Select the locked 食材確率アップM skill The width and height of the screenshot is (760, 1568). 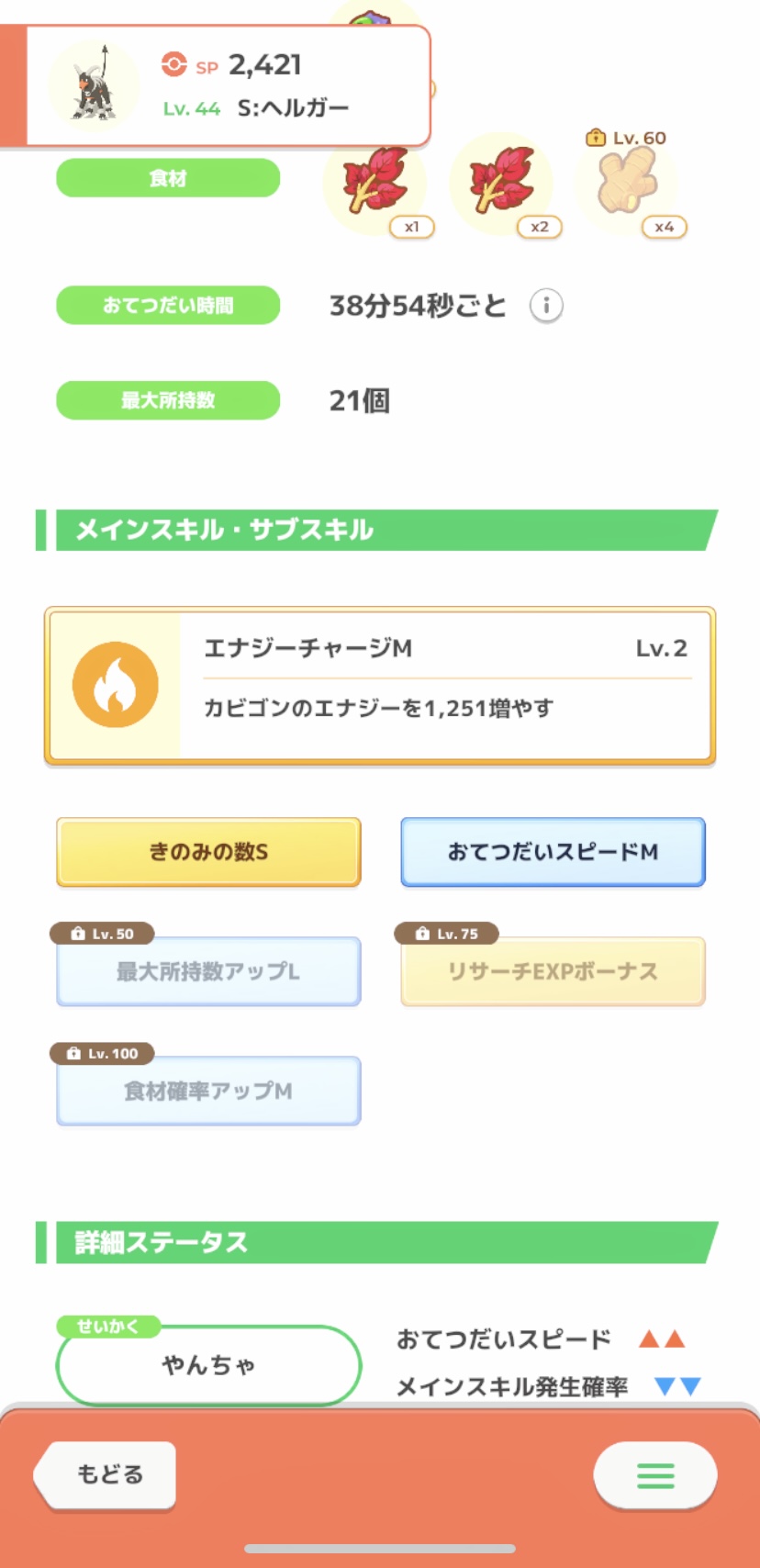click(208, 1091)
